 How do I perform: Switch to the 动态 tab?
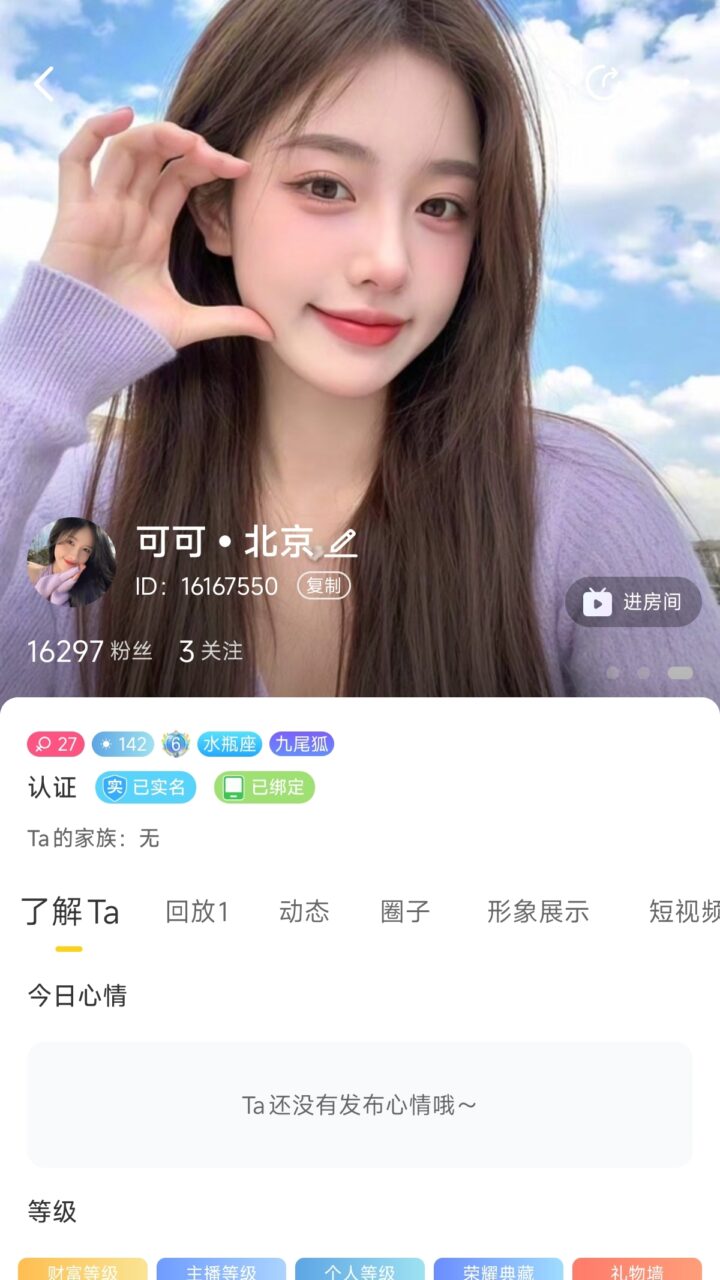(304, 912)
